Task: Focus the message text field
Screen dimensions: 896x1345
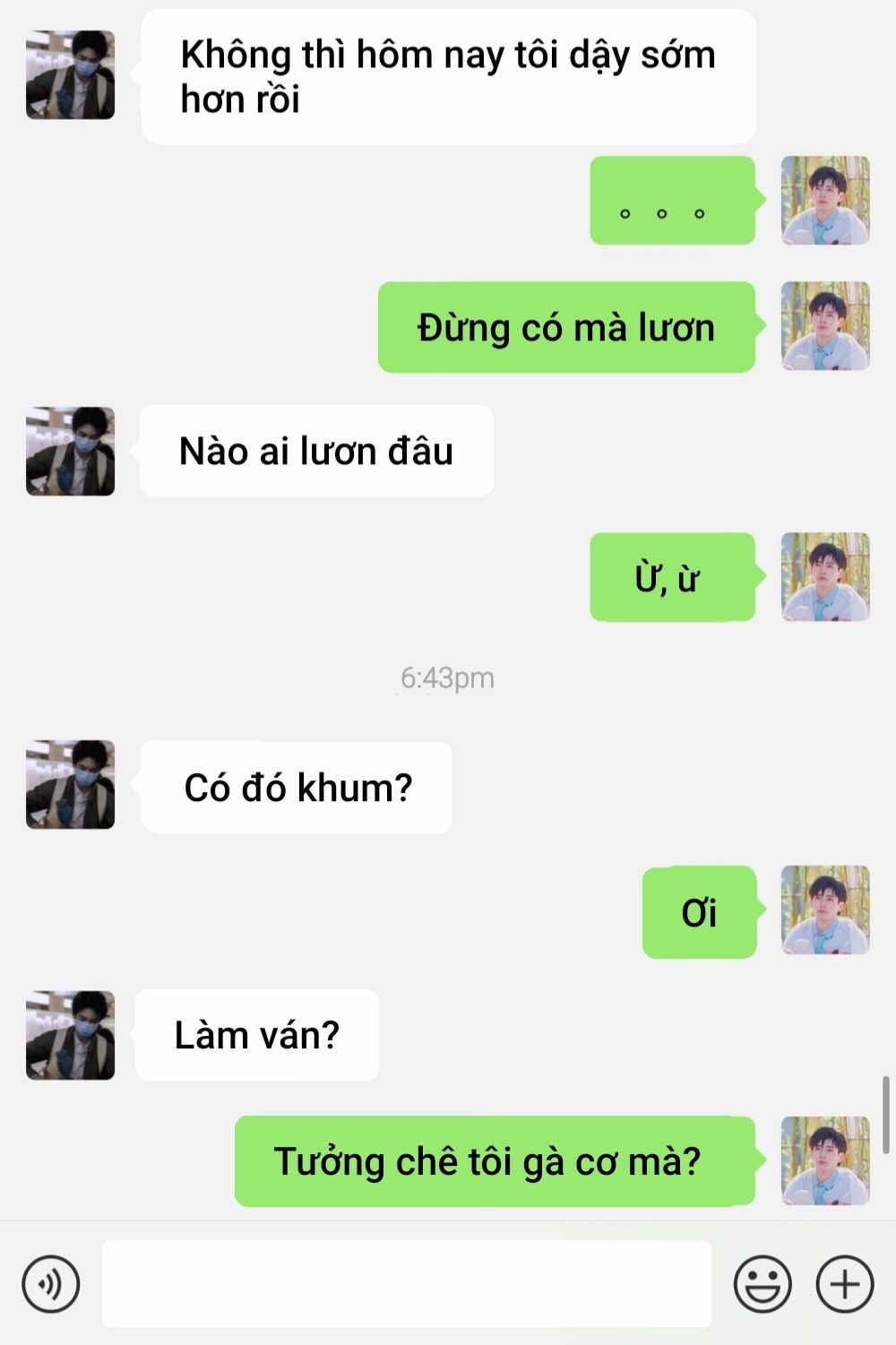Action: click(406, 1283)
